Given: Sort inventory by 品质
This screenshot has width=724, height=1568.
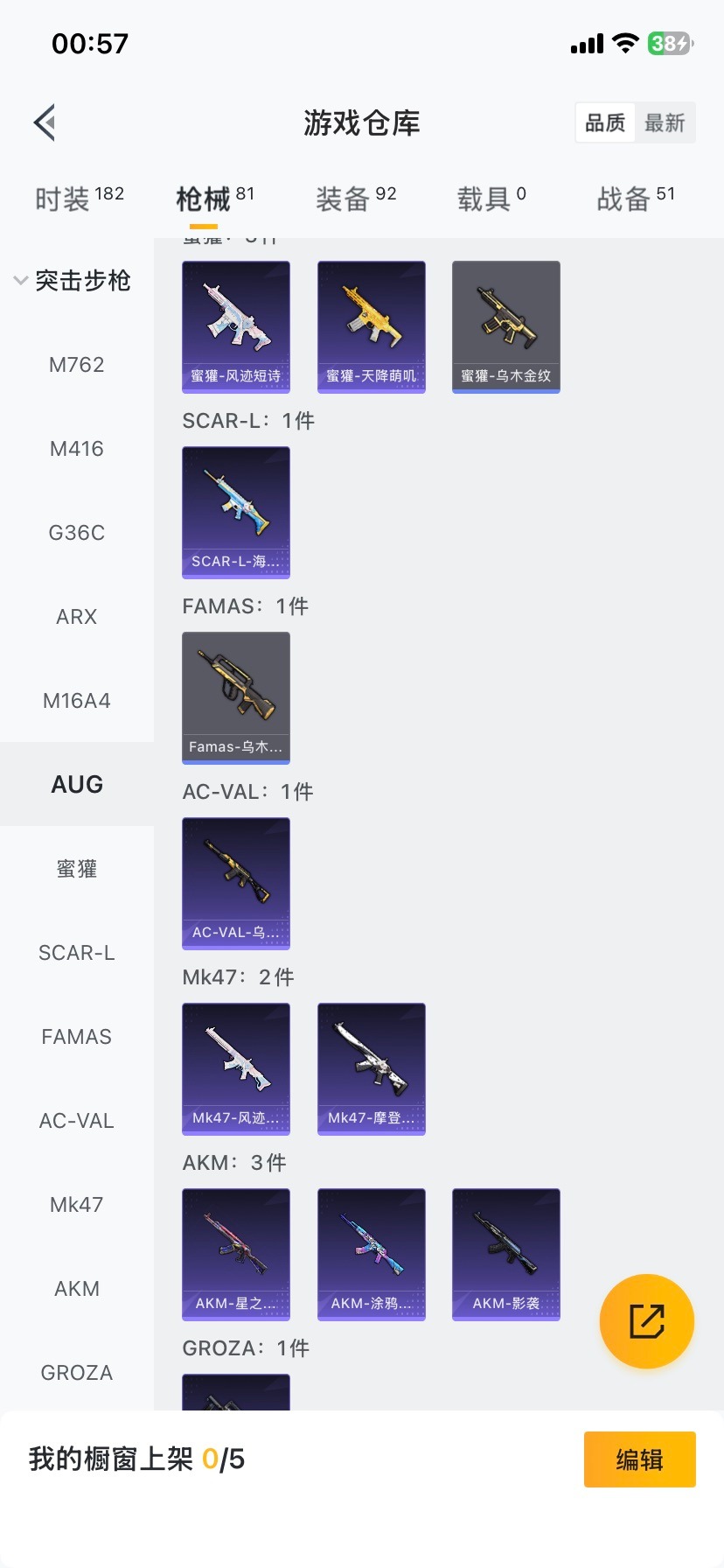Looking at the screenshot, I should coord(605,122).
